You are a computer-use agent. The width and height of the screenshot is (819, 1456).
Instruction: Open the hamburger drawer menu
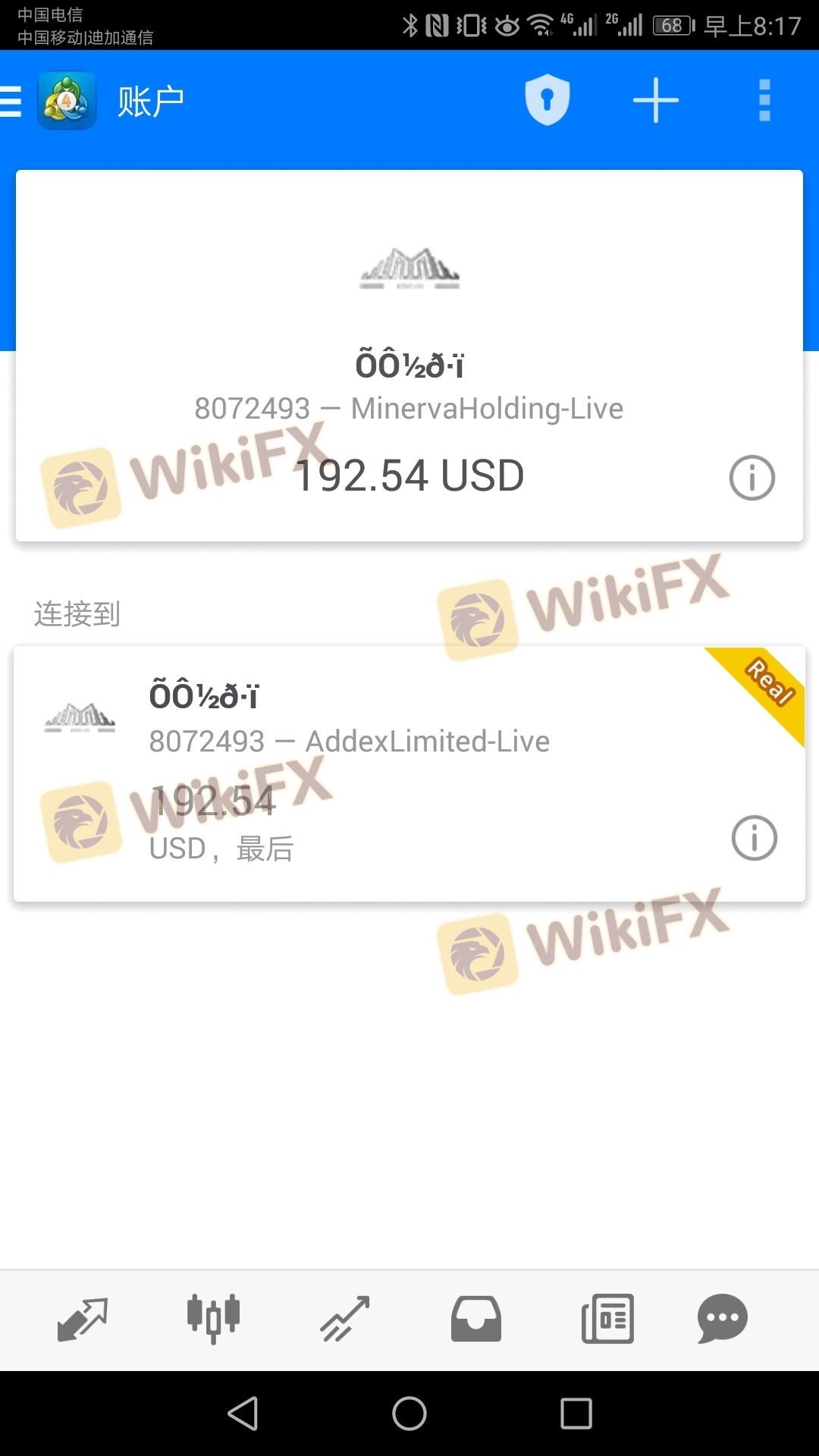coord(12,101)
